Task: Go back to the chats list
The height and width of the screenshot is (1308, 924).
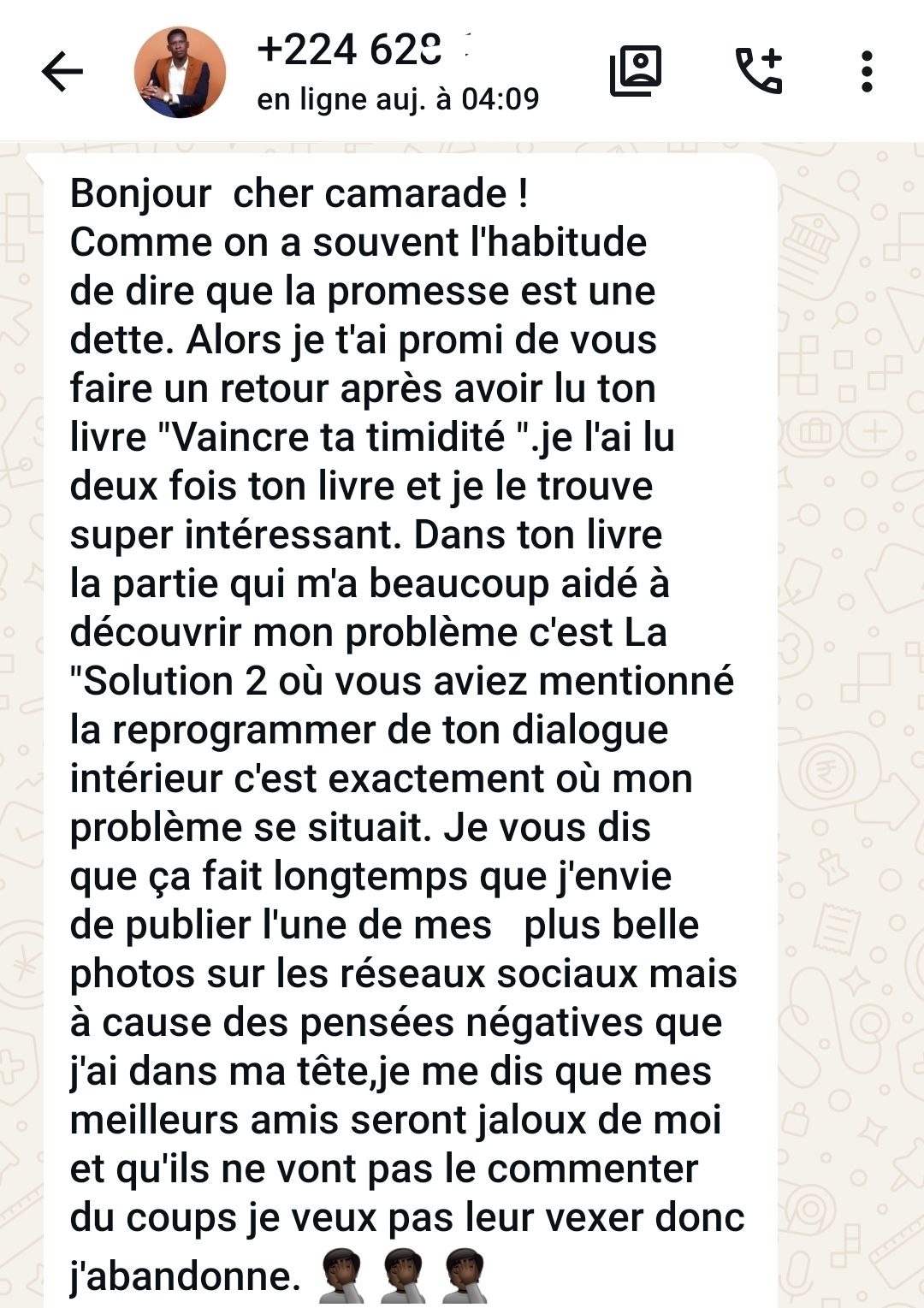Action: [62, 71]
